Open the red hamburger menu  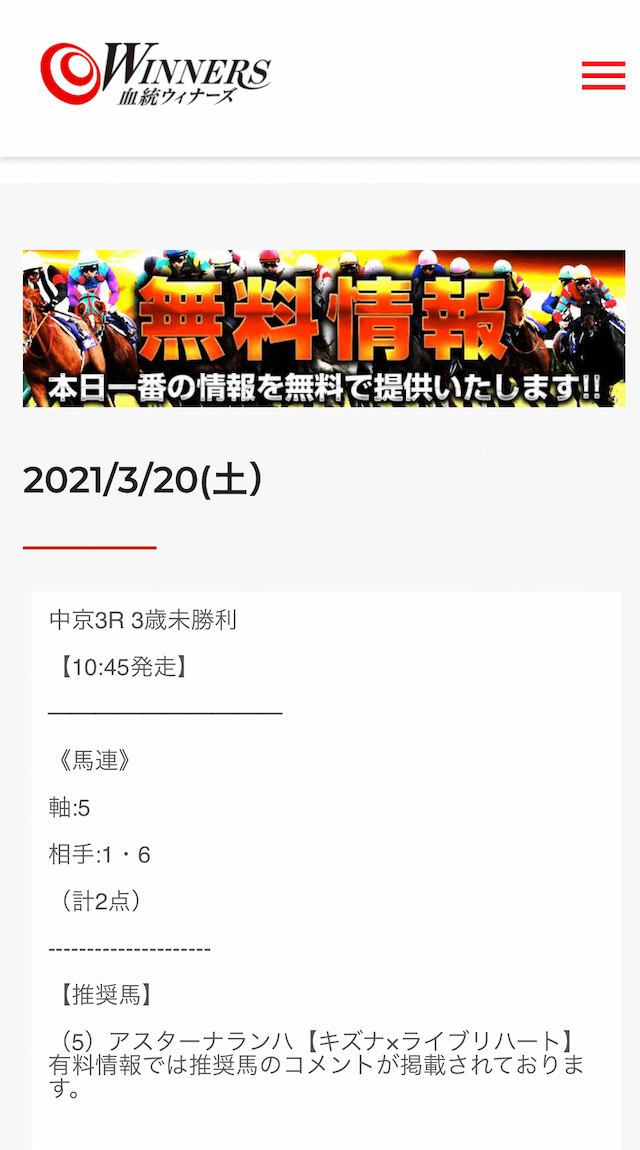(x=603, y=76)
